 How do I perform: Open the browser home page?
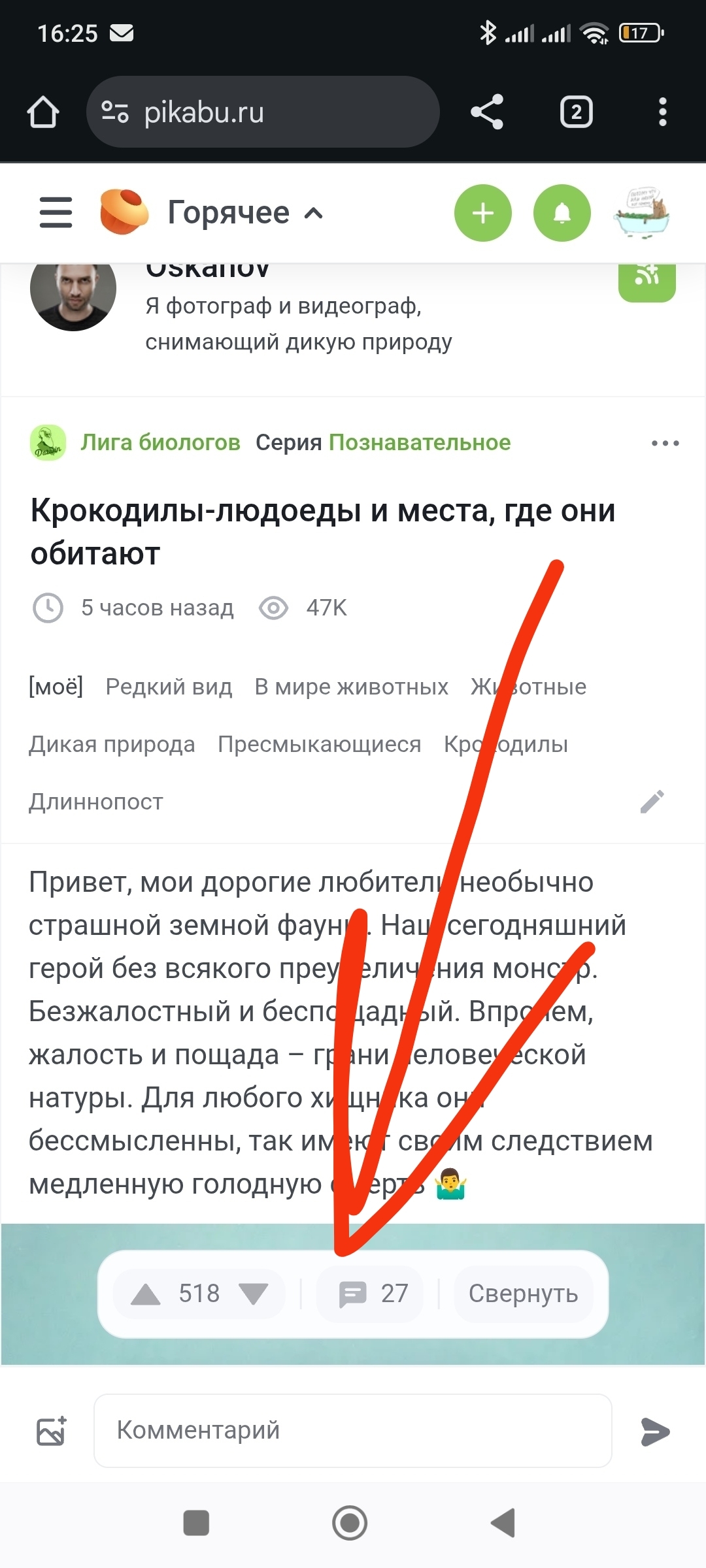[43, 112]
